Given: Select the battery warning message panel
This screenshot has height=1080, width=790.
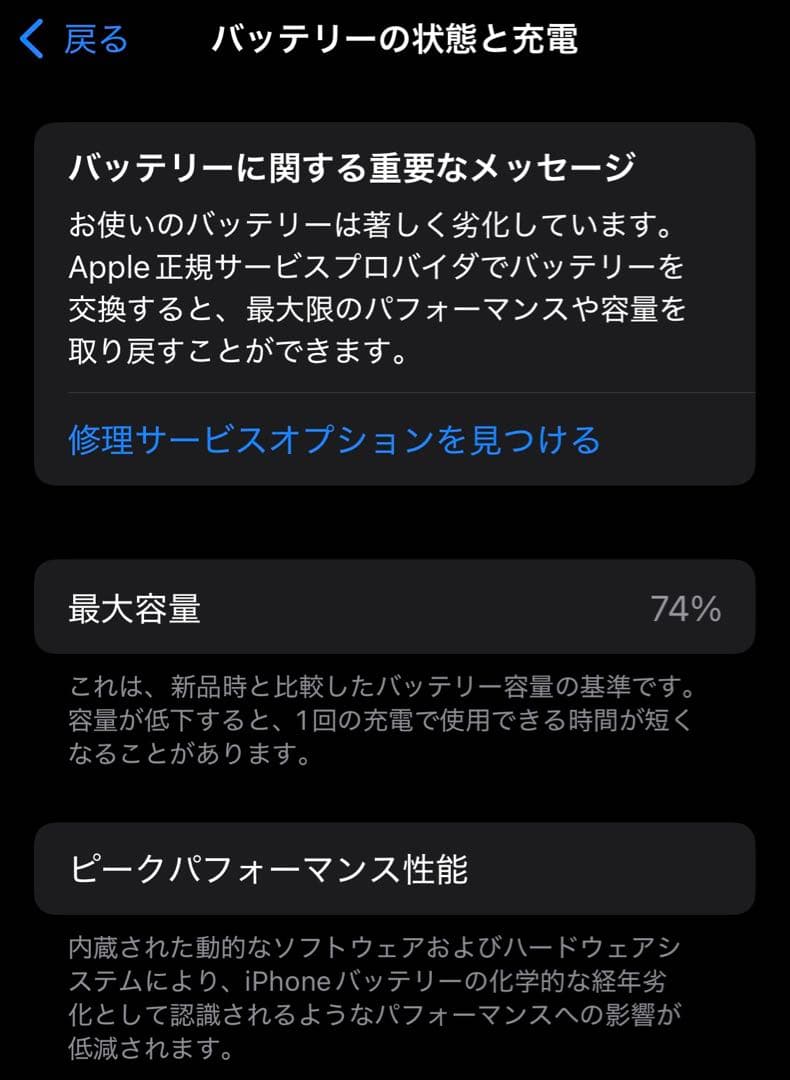Looking at the screenshot, I should pos(395,300).
